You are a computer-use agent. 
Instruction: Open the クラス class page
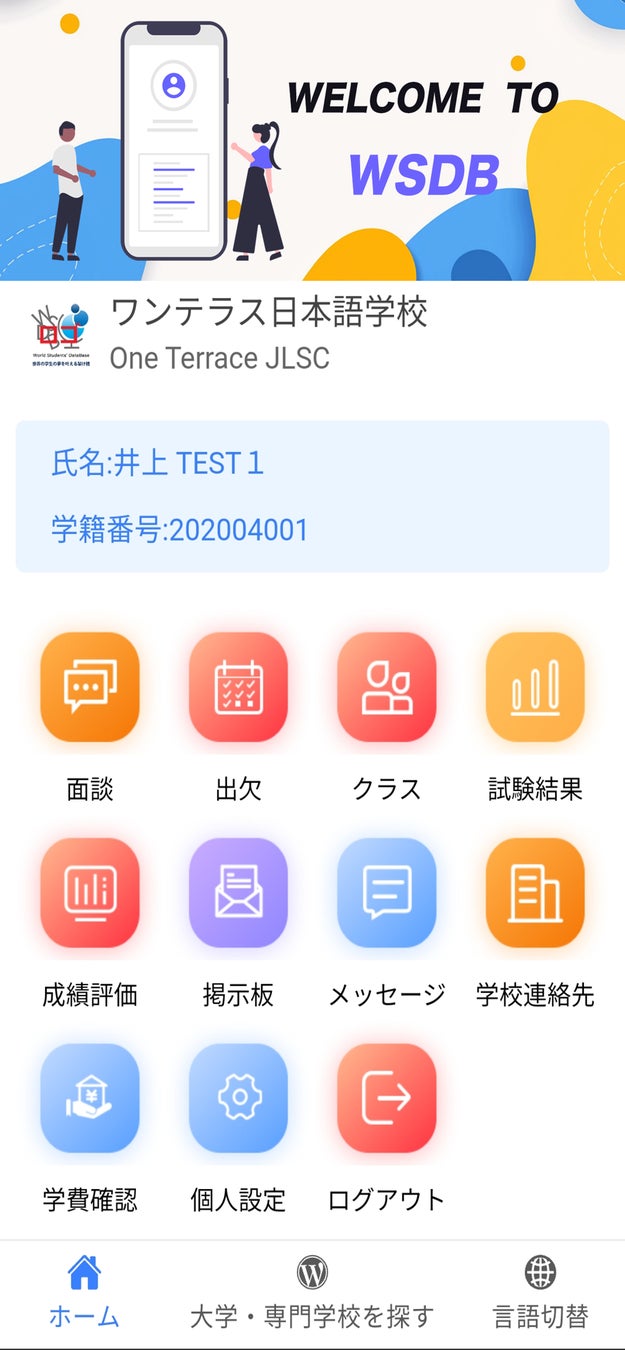click(387, 687)
